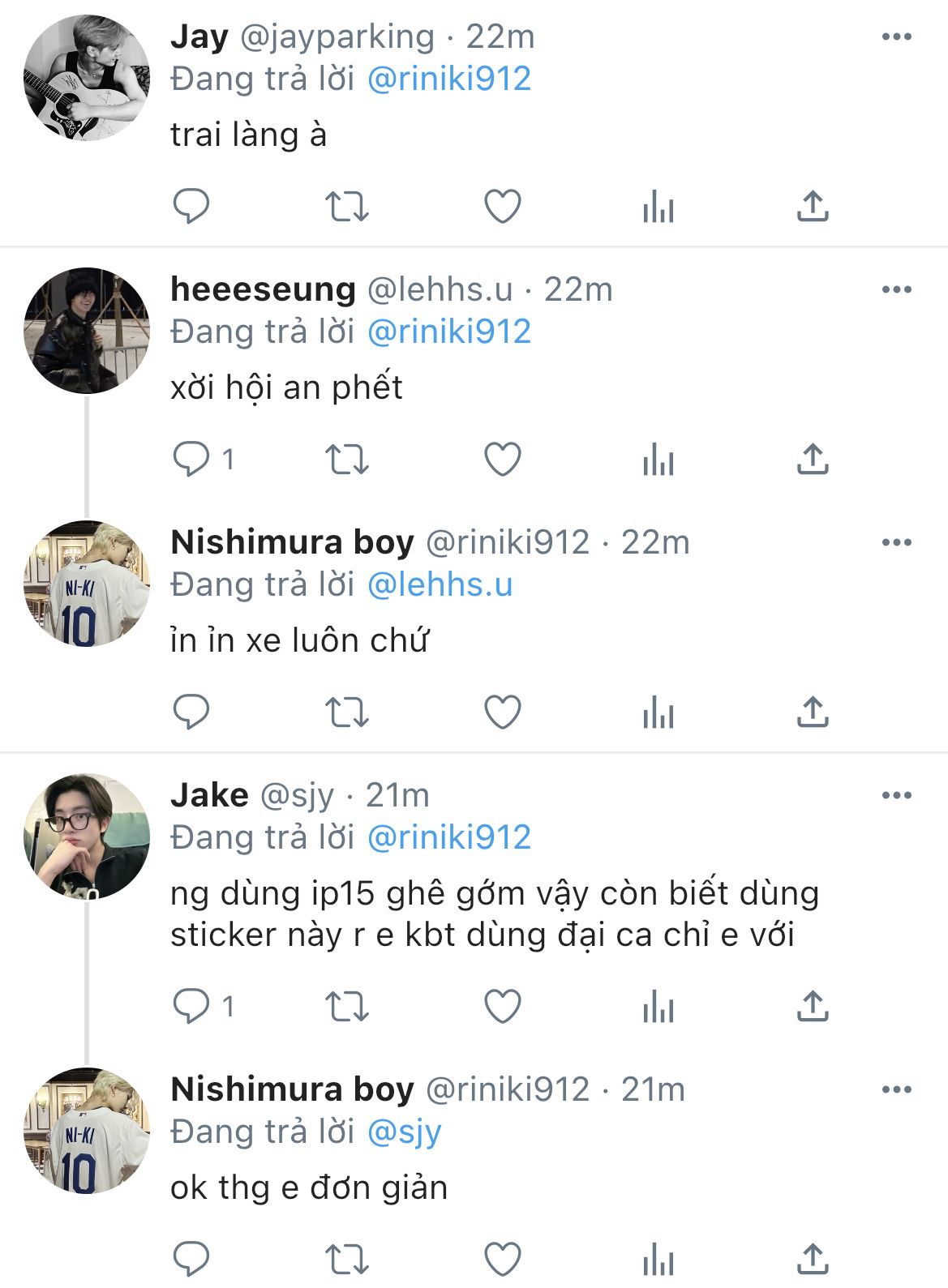The width and height of the screenshot is (948, 1288).
Task: Tap the @lehhs.u mention link
Action: click(x=440, y=584)
